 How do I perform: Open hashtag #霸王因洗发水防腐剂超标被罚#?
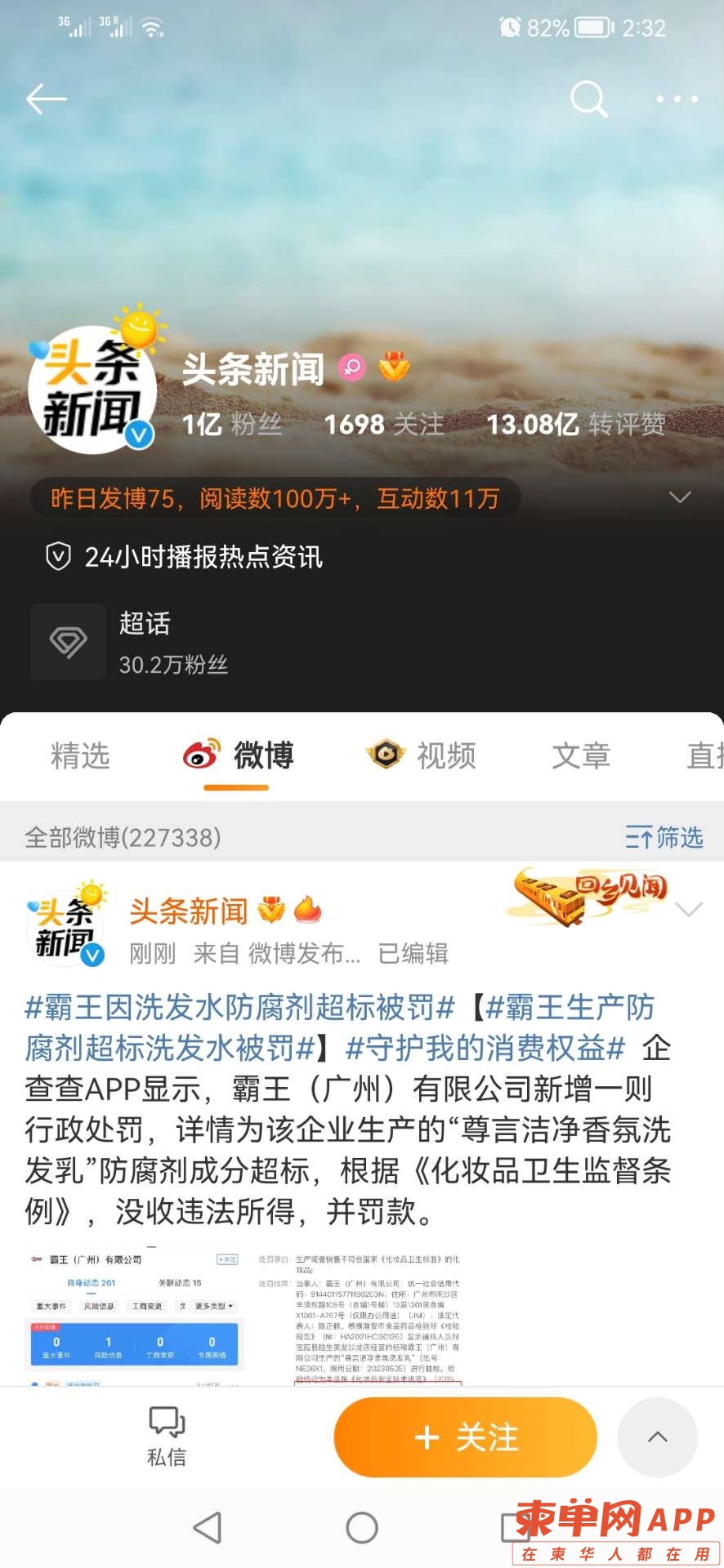239,1008
